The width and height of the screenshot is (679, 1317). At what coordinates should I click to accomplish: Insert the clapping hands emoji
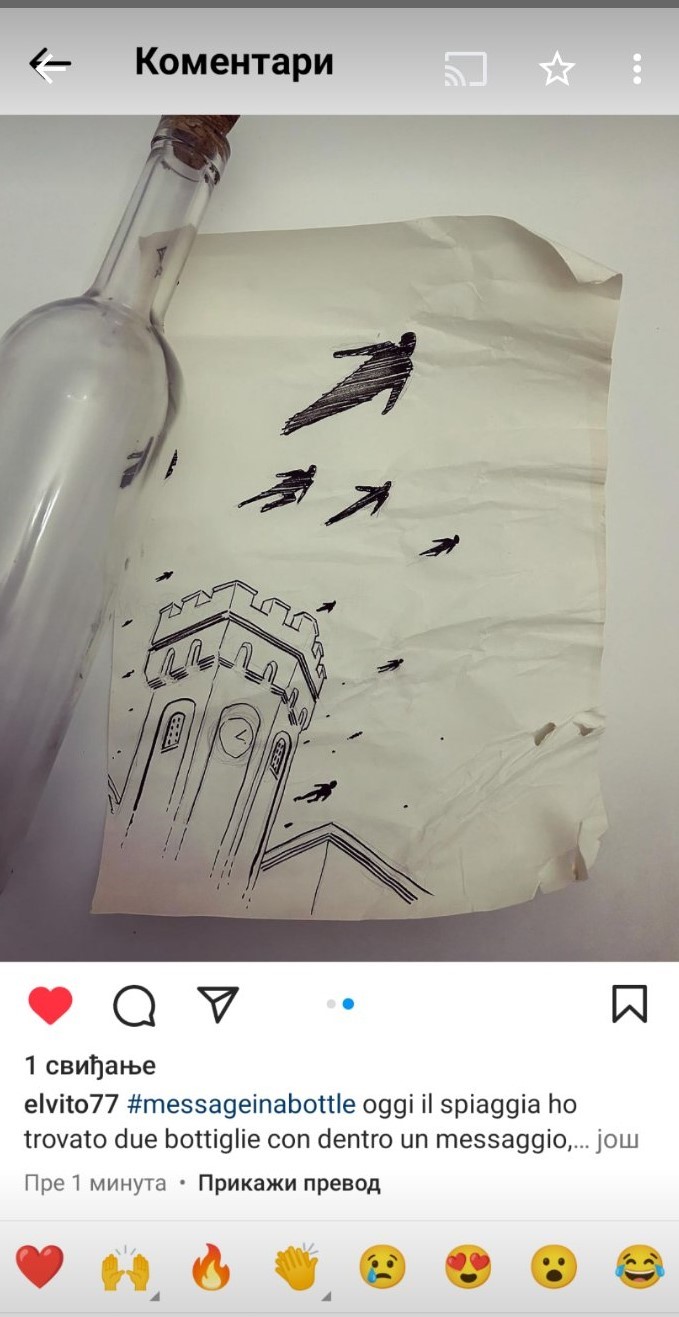pyautogui.click(x=296, y=1268)
